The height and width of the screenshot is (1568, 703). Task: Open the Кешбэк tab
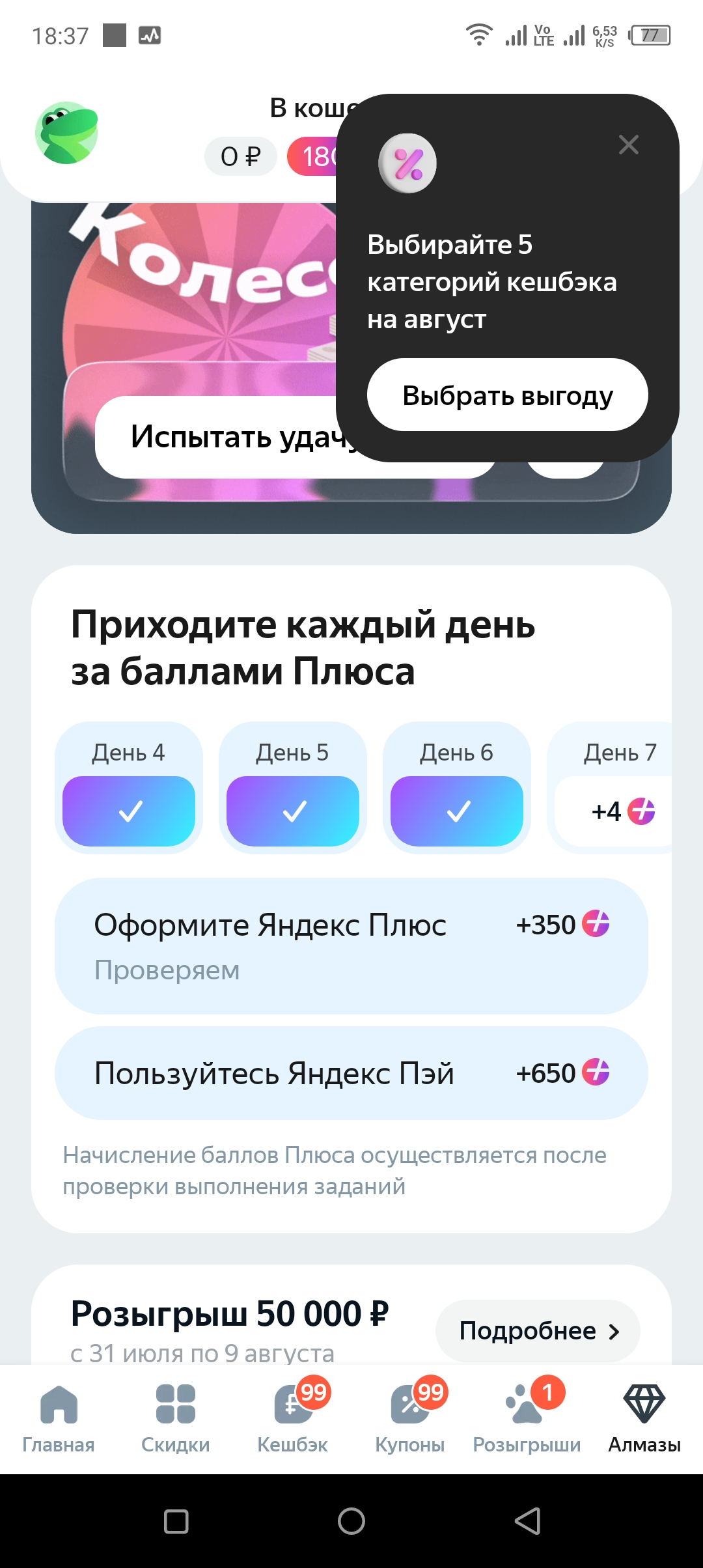click(x=293, y=1419)
